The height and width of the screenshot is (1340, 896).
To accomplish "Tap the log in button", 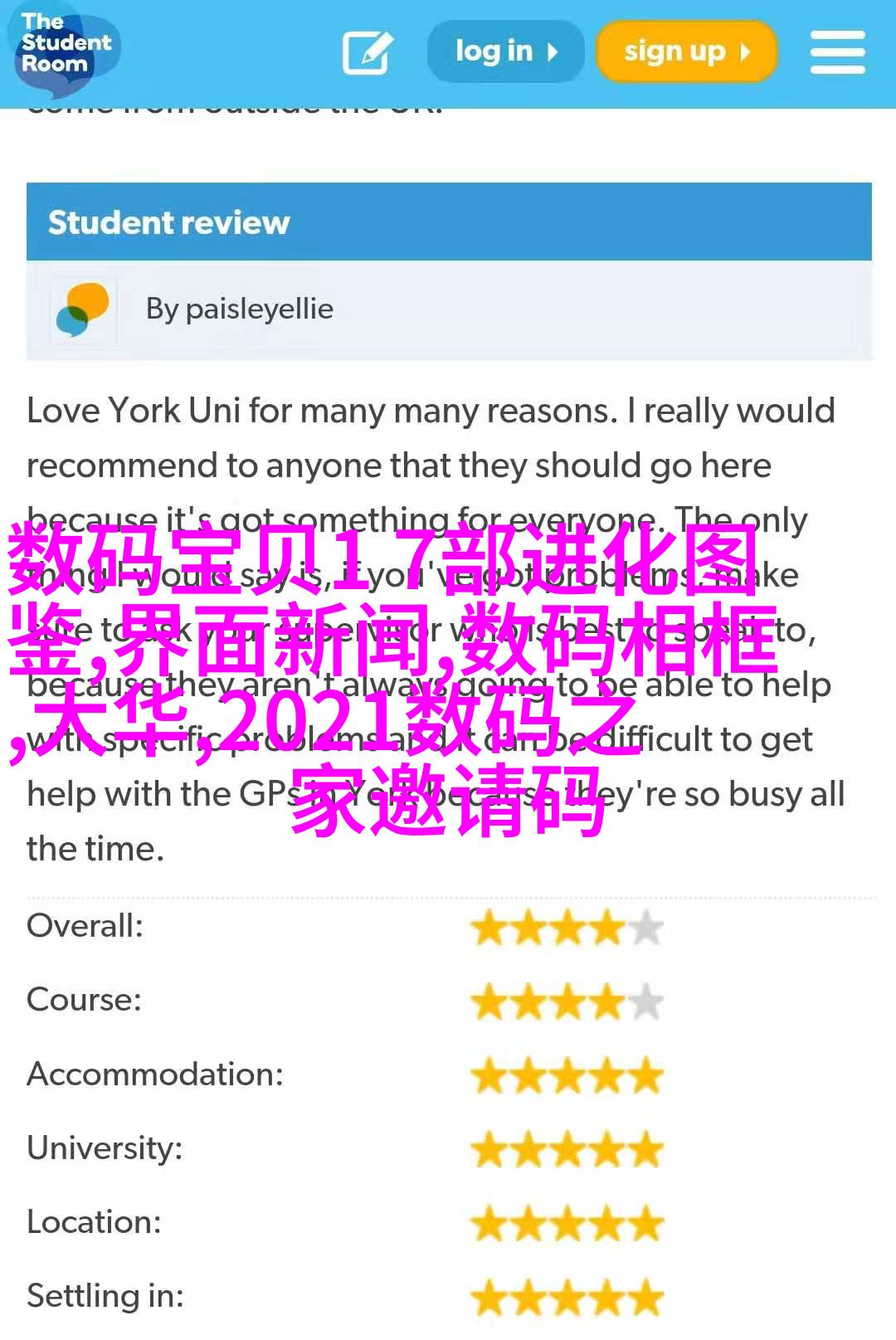I will (x=505, y=52).
